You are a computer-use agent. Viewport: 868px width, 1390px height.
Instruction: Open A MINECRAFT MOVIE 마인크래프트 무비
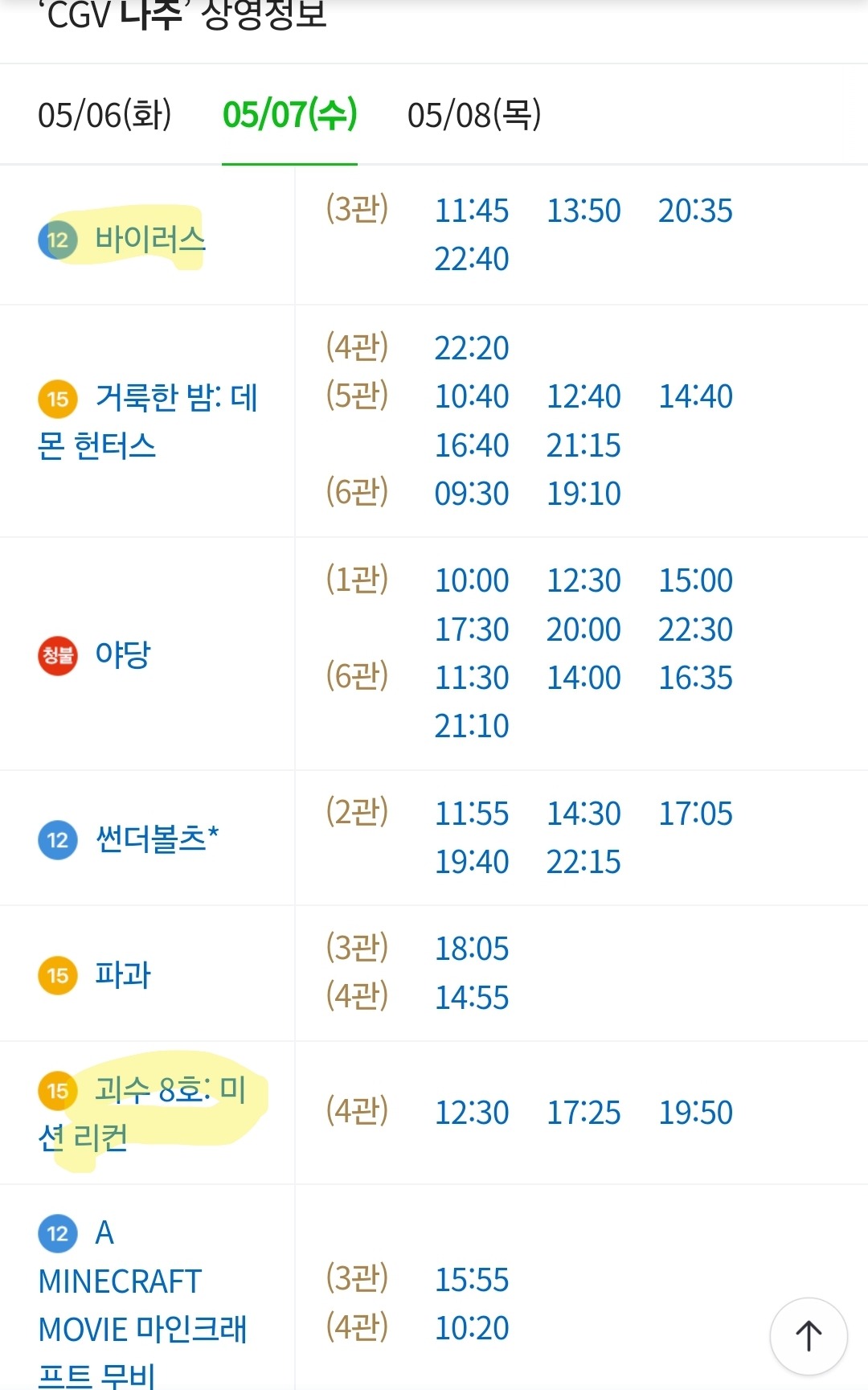[143, 1302]
